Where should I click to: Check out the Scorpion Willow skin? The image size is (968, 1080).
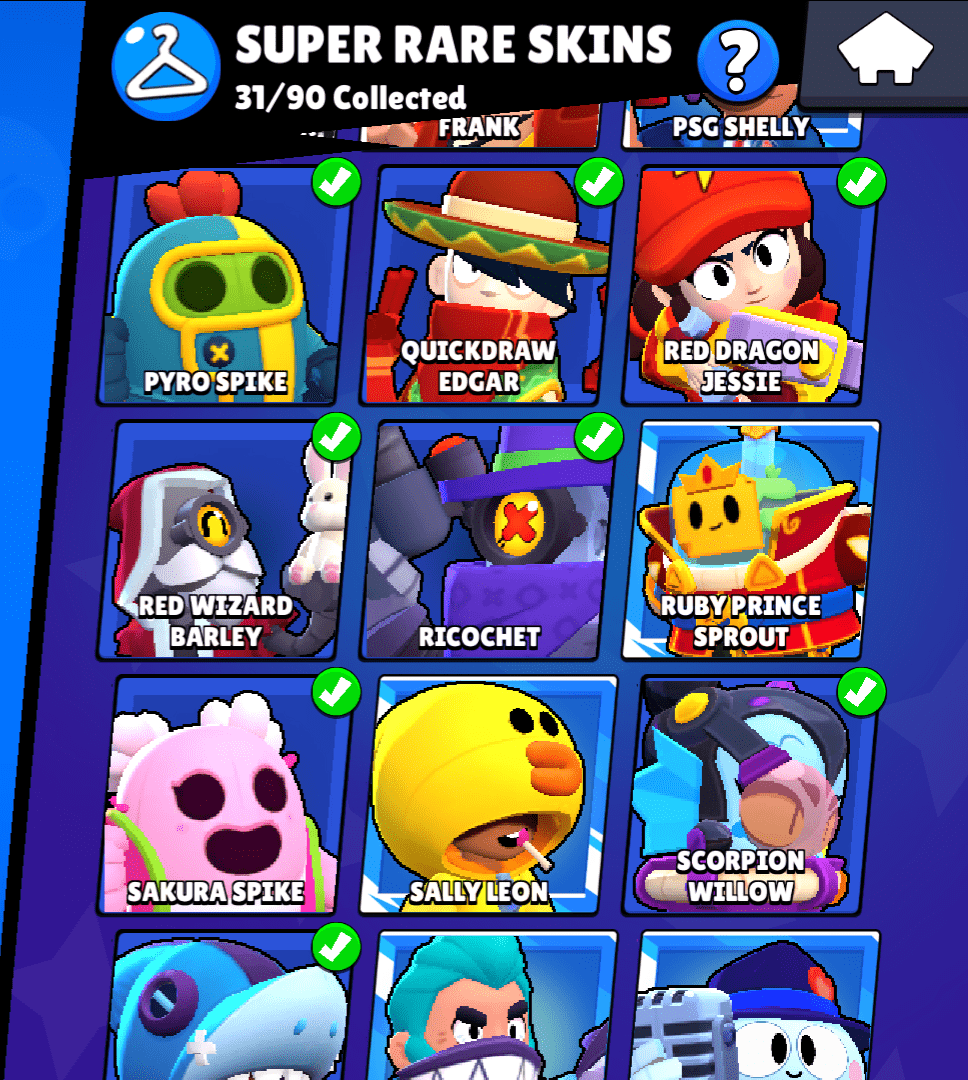[752, 796]
